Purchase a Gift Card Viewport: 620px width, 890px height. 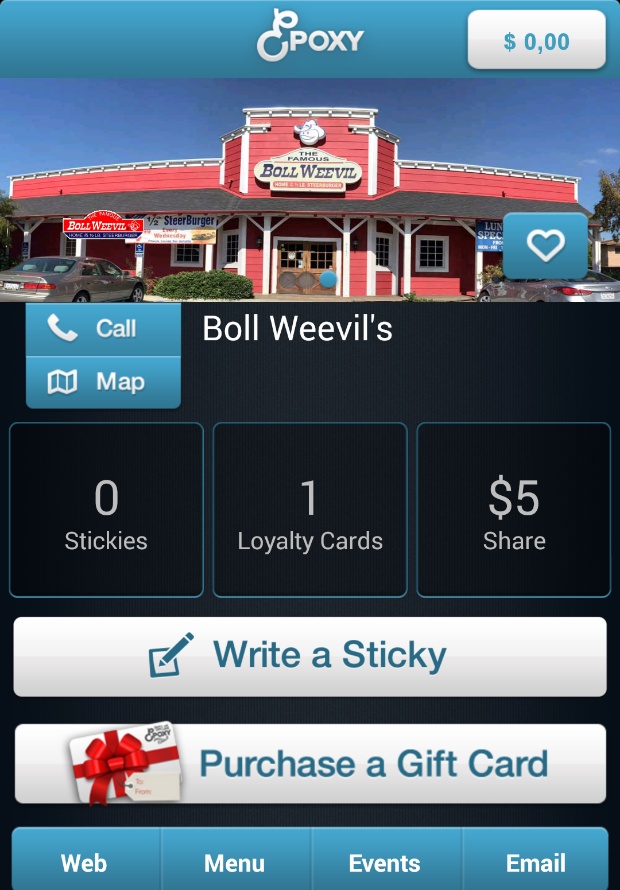310,764
